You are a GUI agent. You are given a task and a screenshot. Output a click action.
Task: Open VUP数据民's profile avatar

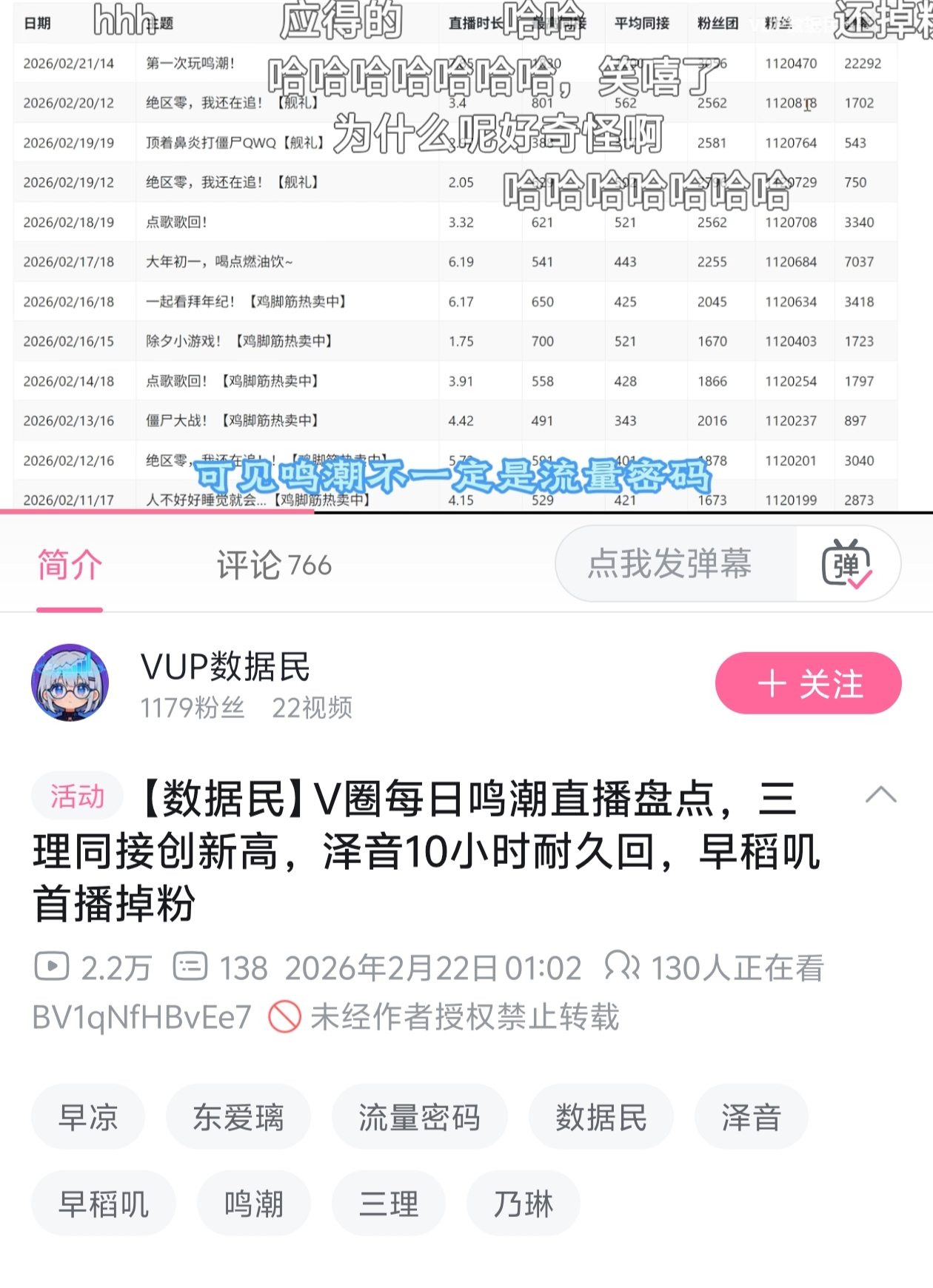pos(70,682)
